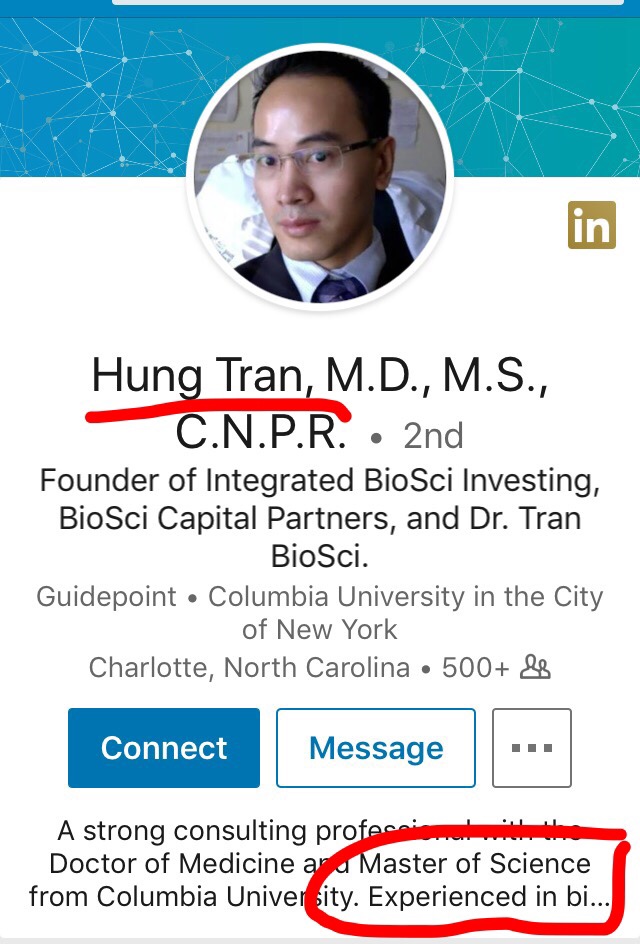Tap Connect to send an invitation
The height and width of the screenshot is (944, 640).
point(164,748)
